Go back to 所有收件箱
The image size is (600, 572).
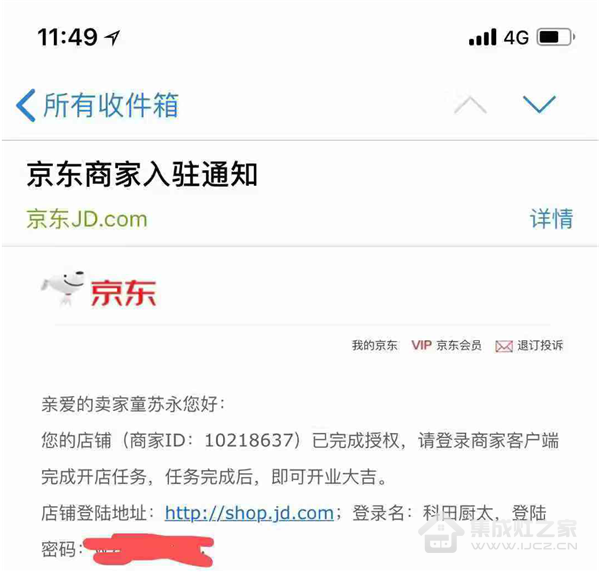98,105
